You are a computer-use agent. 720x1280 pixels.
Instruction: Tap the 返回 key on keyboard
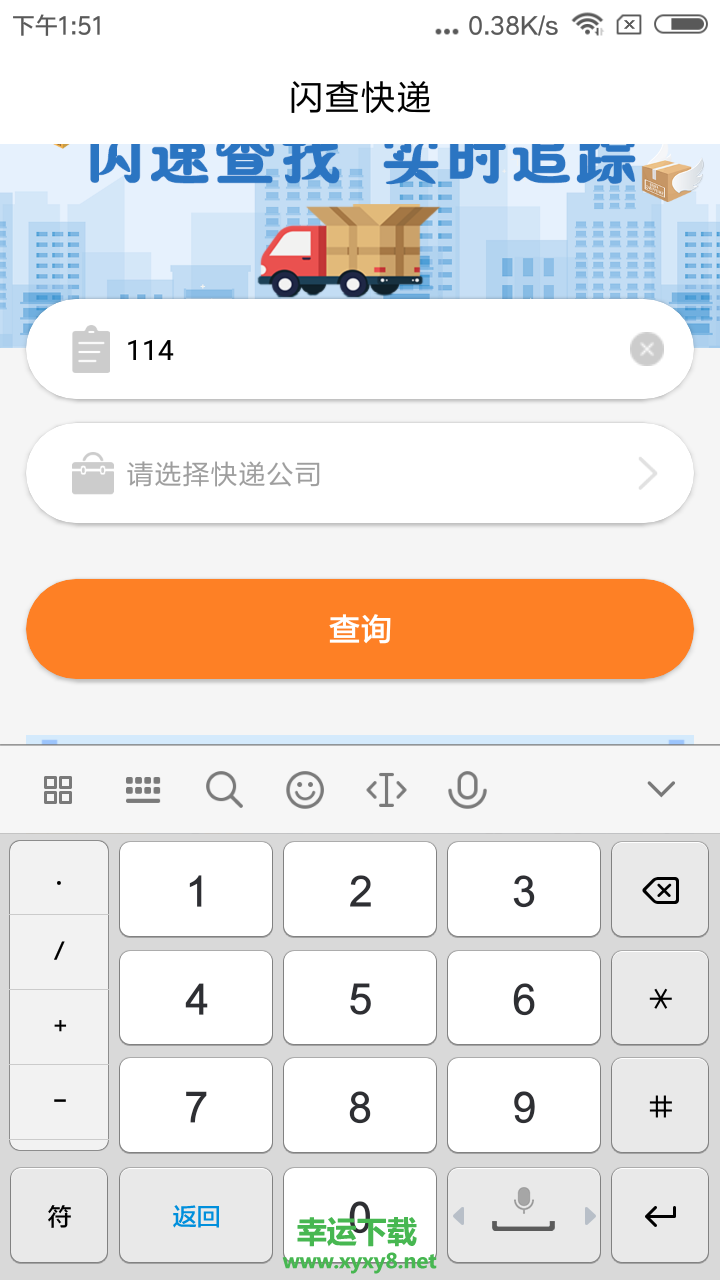coord(196,1216)
